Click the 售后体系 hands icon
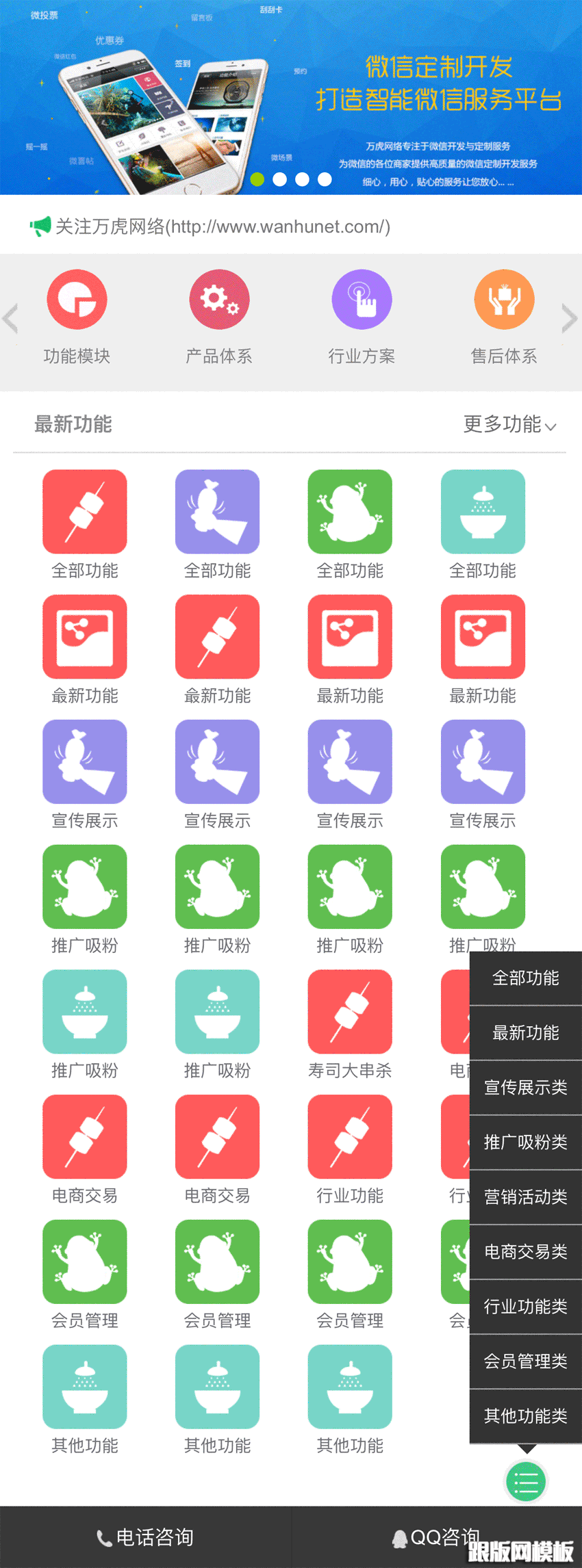 point(504,299)
